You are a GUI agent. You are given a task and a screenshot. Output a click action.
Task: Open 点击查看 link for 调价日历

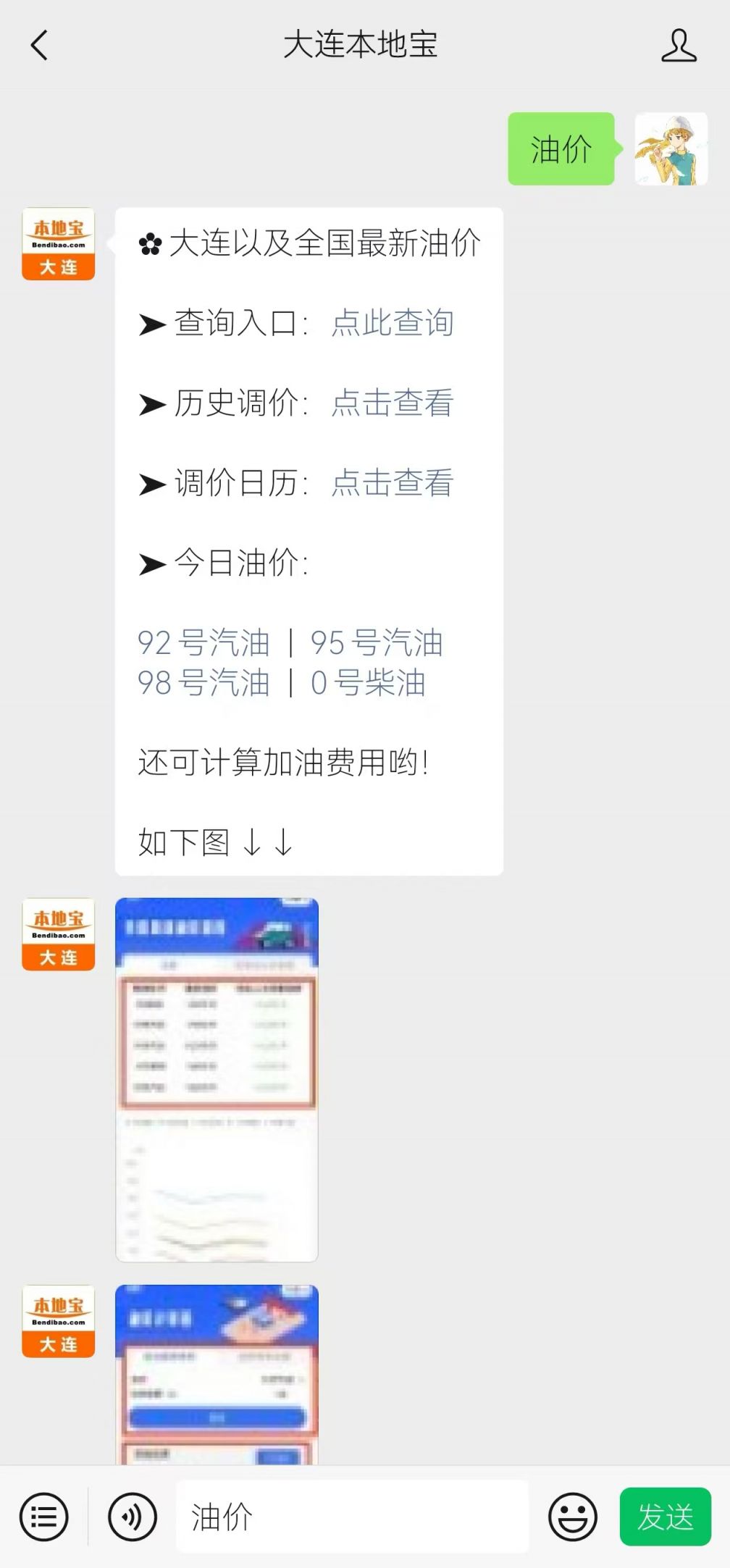coord(393,483)
